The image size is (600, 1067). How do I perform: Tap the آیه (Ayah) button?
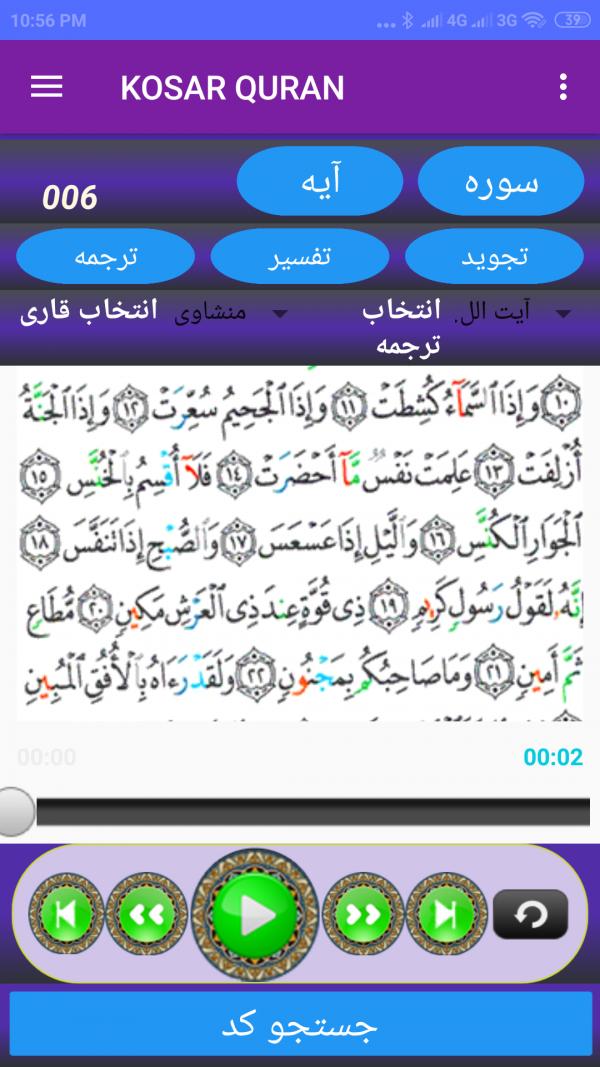pyautogui.click(x=320, y=181)
